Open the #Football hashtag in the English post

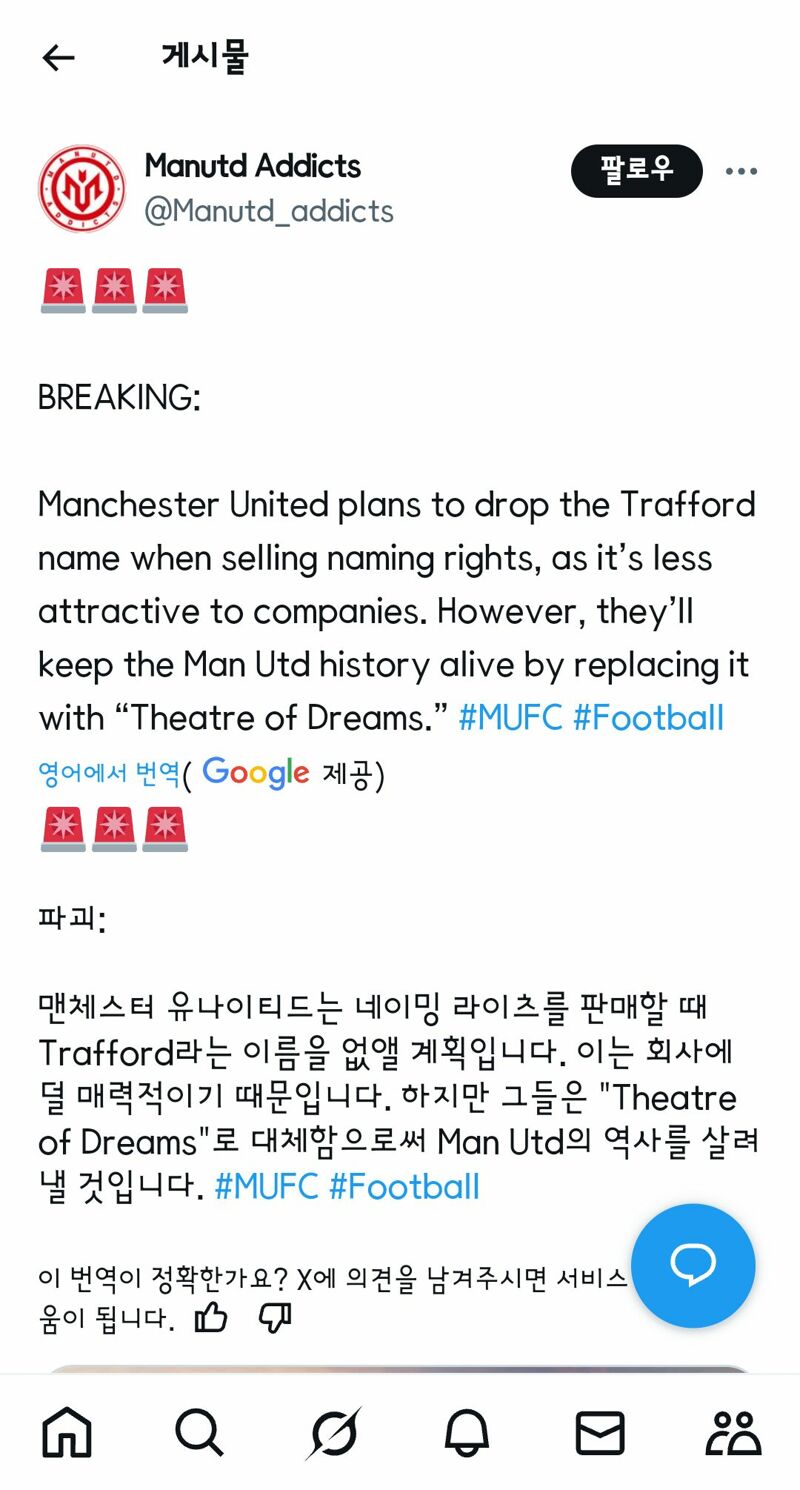tap(648, 717)
